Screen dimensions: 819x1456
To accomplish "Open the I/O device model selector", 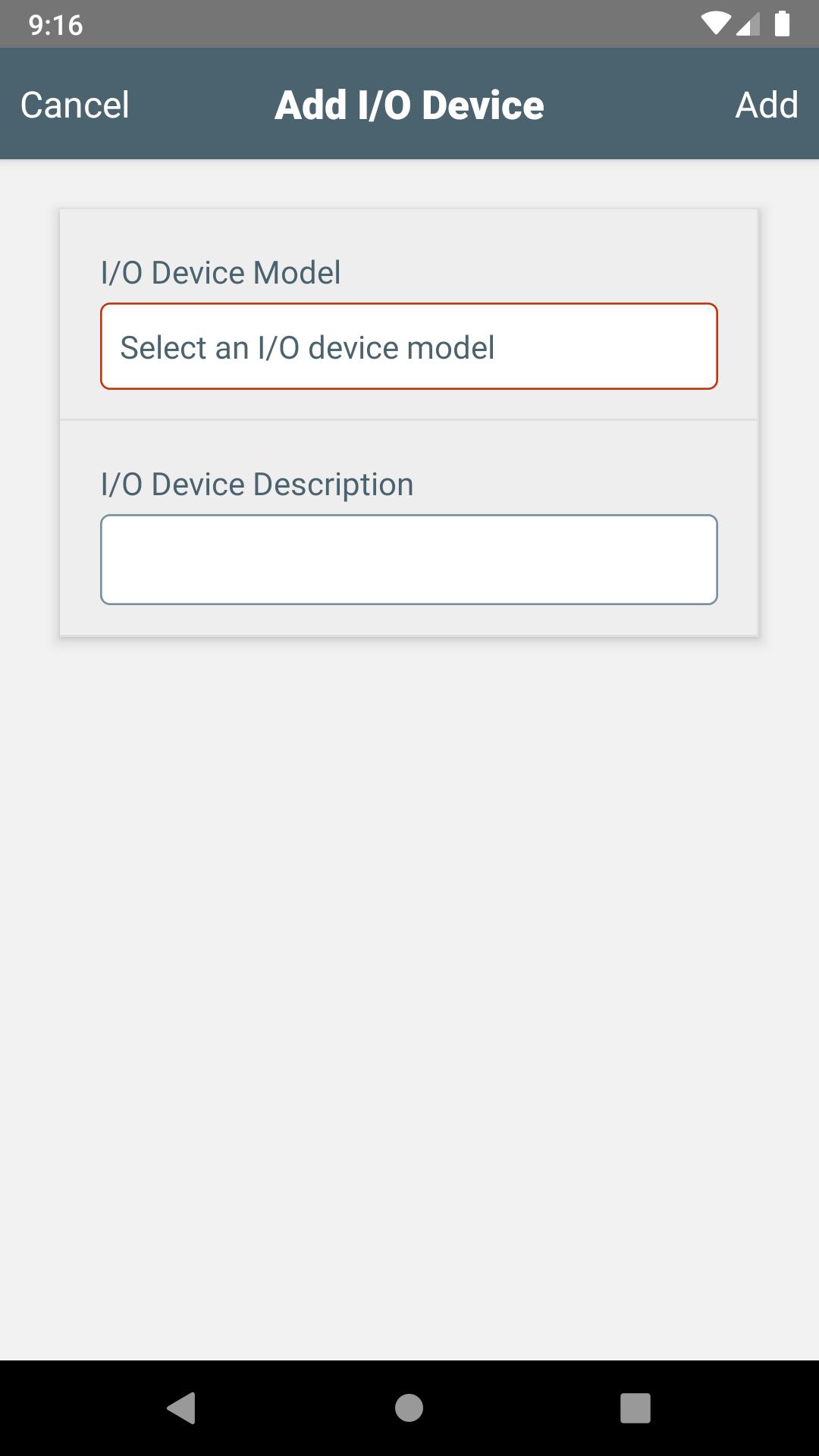I will point(409,347).
